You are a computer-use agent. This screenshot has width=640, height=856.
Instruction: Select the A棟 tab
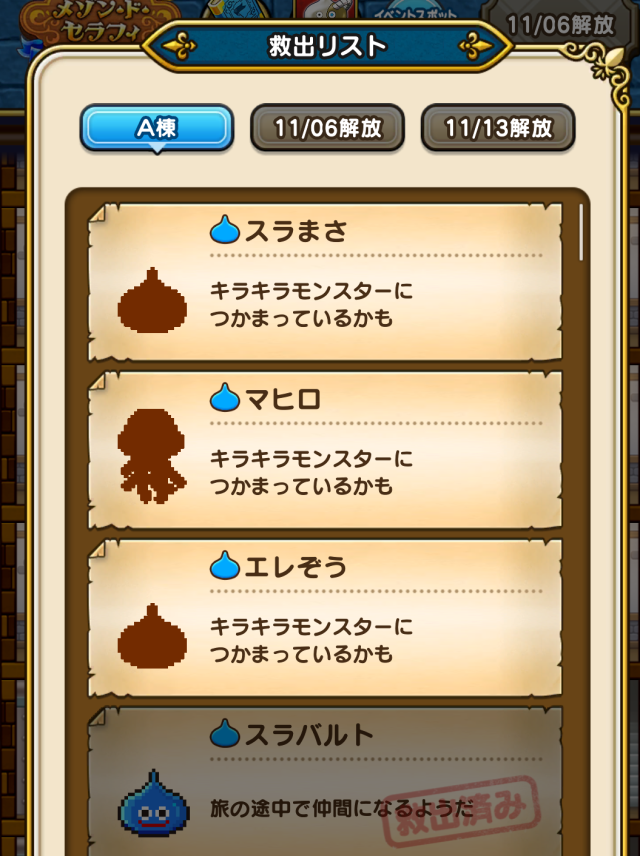[157, 128]
